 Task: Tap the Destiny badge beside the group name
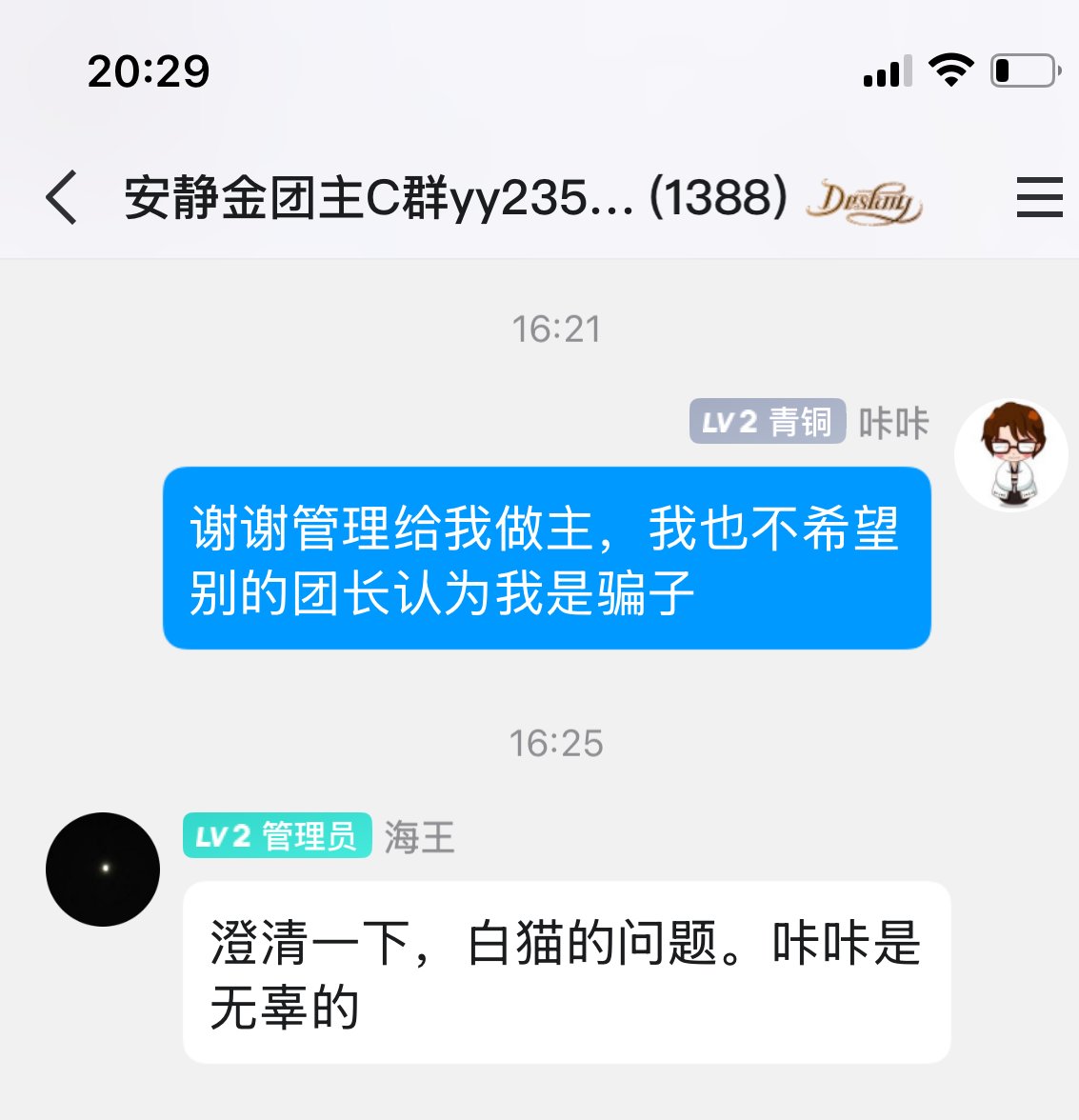865,200
